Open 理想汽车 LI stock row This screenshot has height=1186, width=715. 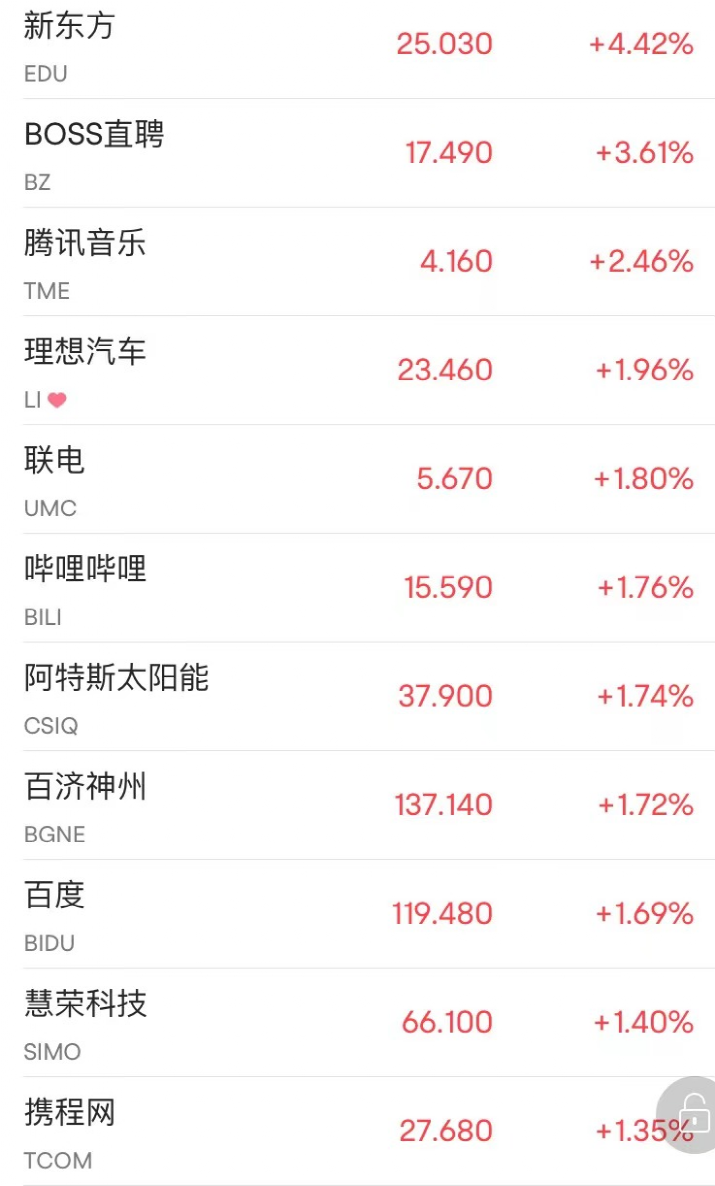[x=357, y=371]
